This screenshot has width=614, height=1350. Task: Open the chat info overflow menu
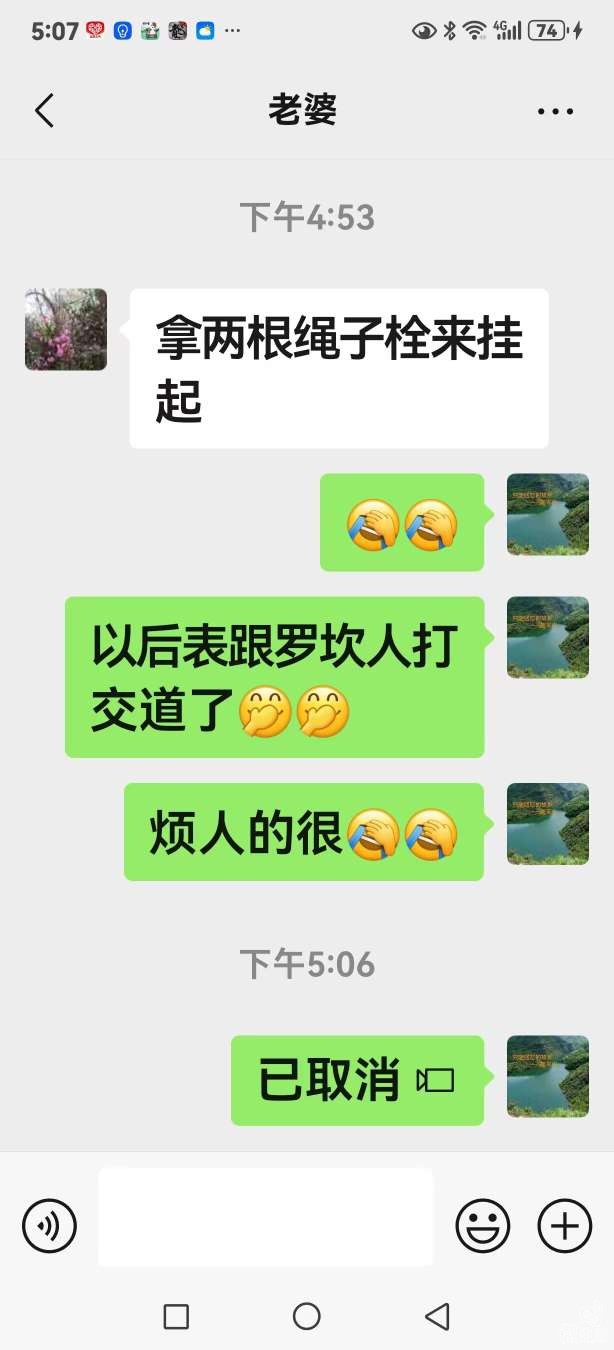(x=555, y=111)
